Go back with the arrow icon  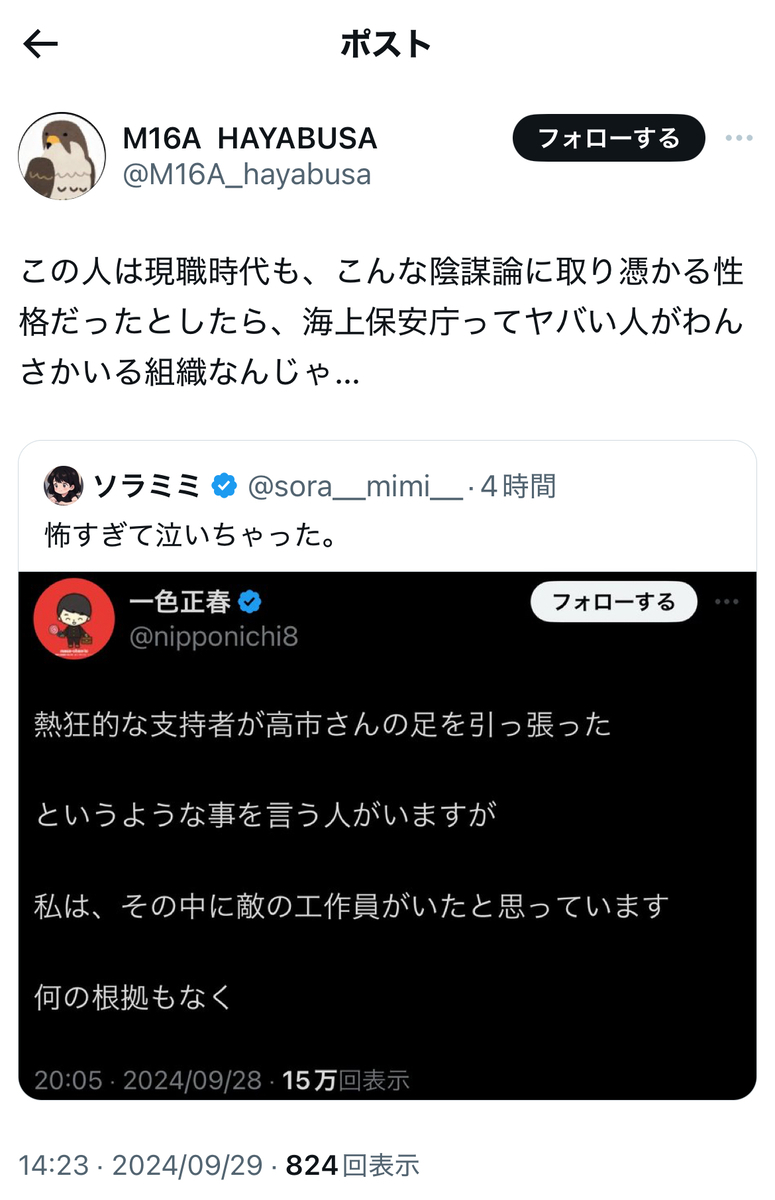pos(41,44)
